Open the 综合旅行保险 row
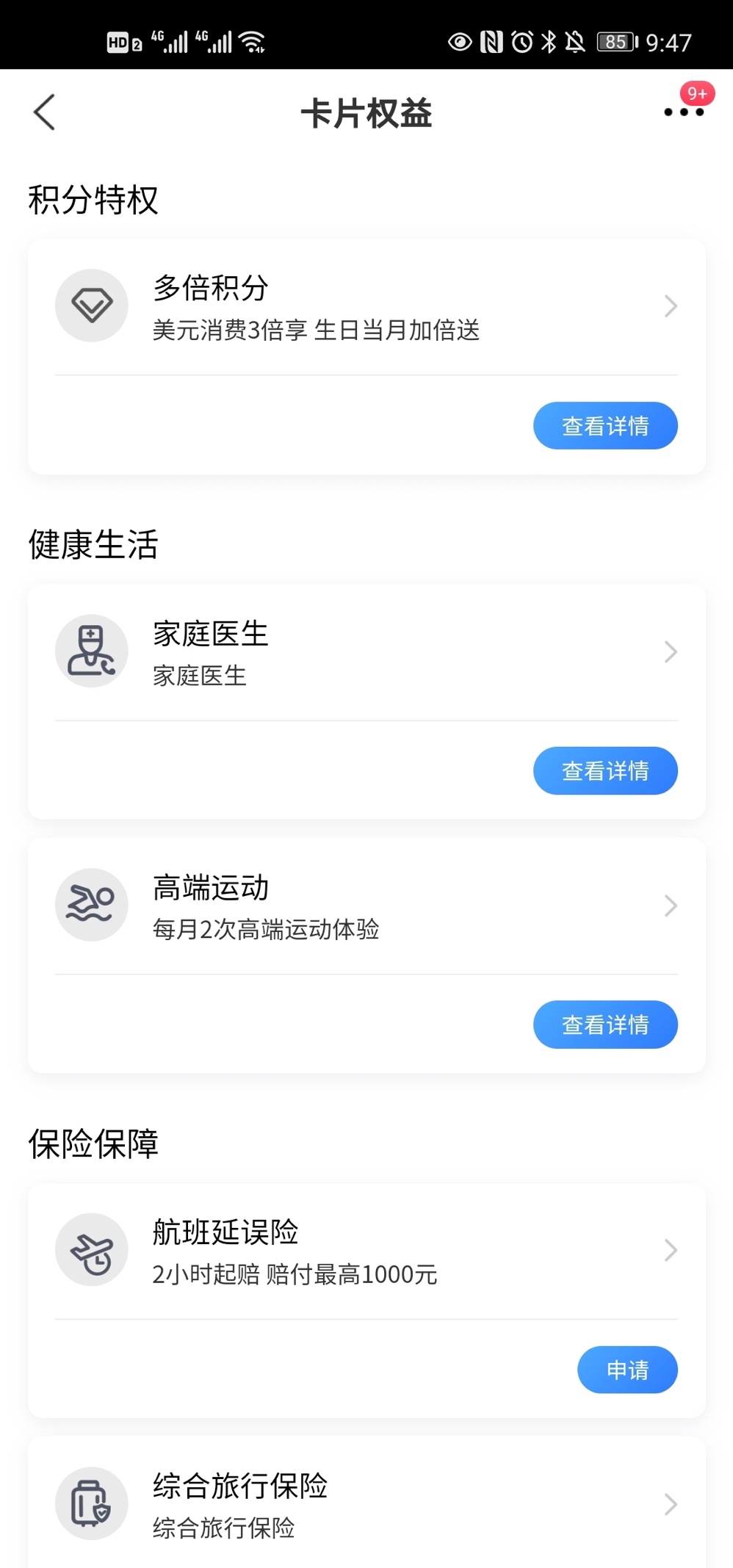This screenshot has height=1568, width=733. tap(366, 1503)
